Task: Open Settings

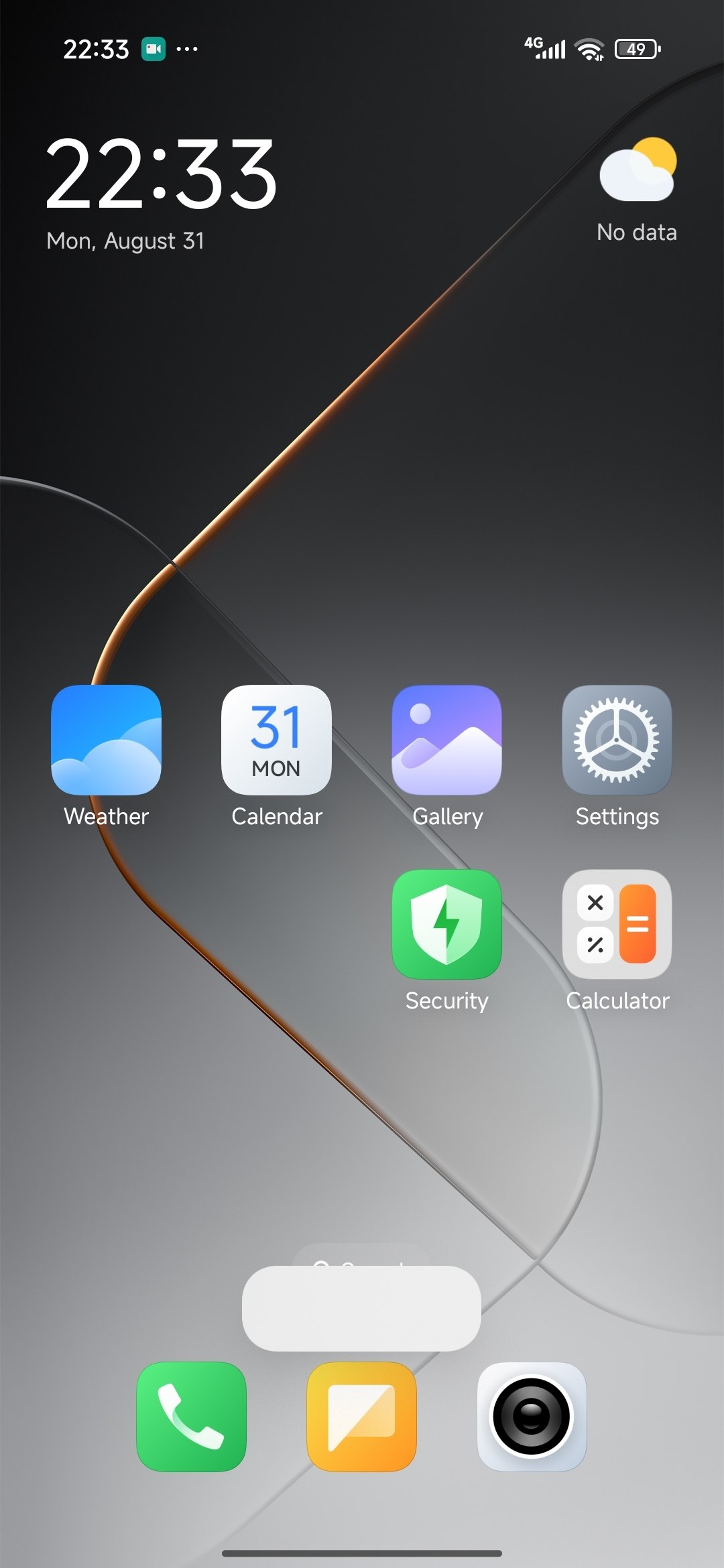Action: [x=617, y=740]
